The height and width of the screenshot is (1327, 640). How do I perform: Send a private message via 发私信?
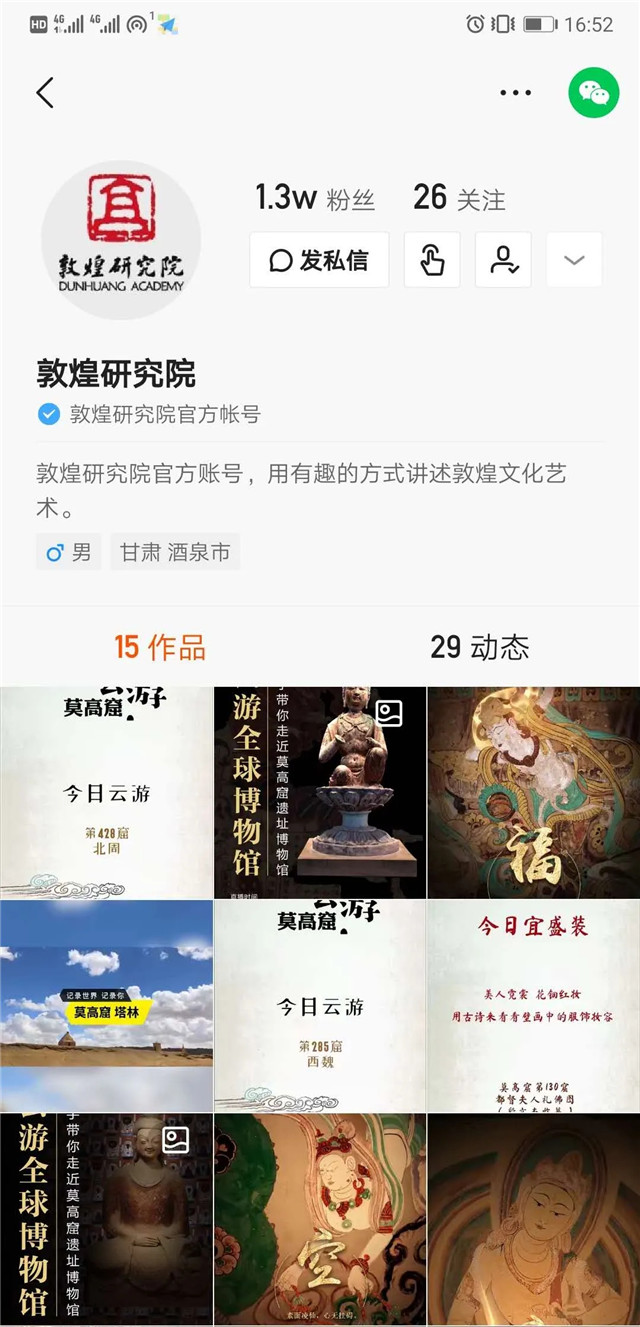click(x=320, y=260)
